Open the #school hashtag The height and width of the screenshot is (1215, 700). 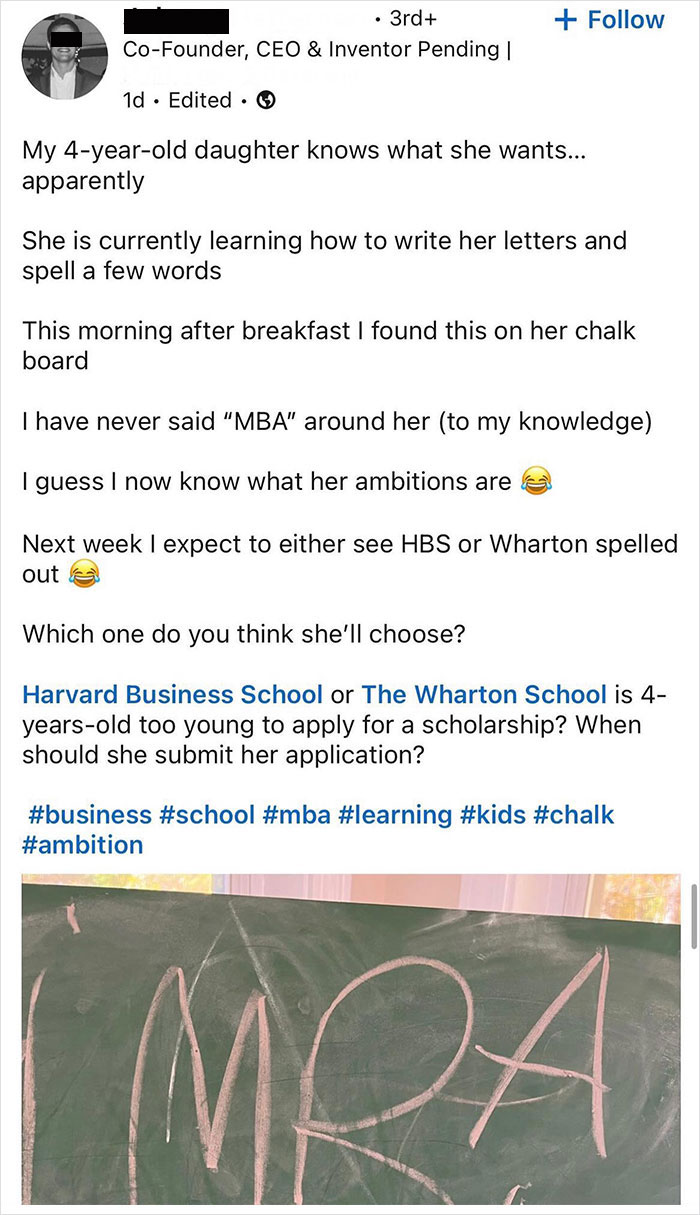tap(207, 814)
